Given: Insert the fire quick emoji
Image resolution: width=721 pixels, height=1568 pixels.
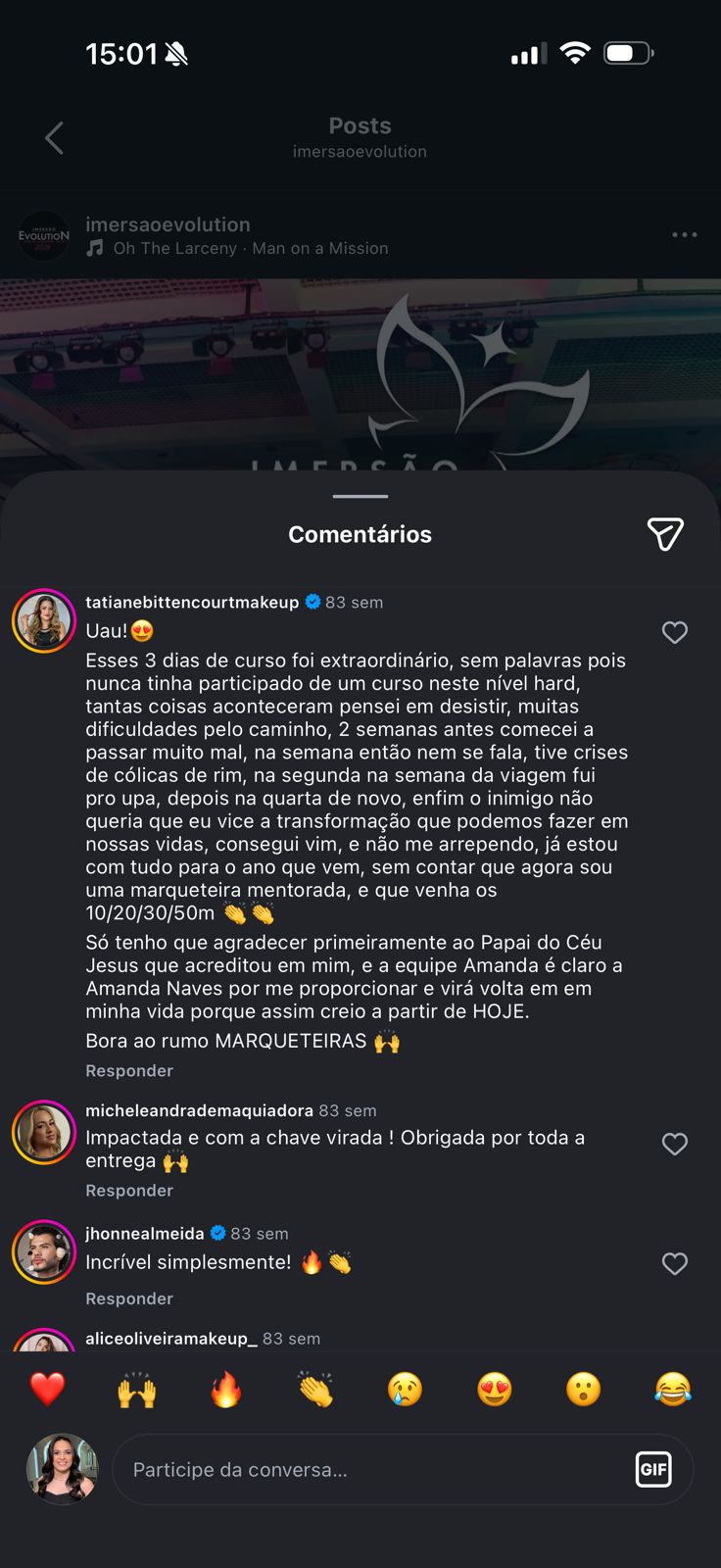Looking at the screenshot, I should (226, 1390).
